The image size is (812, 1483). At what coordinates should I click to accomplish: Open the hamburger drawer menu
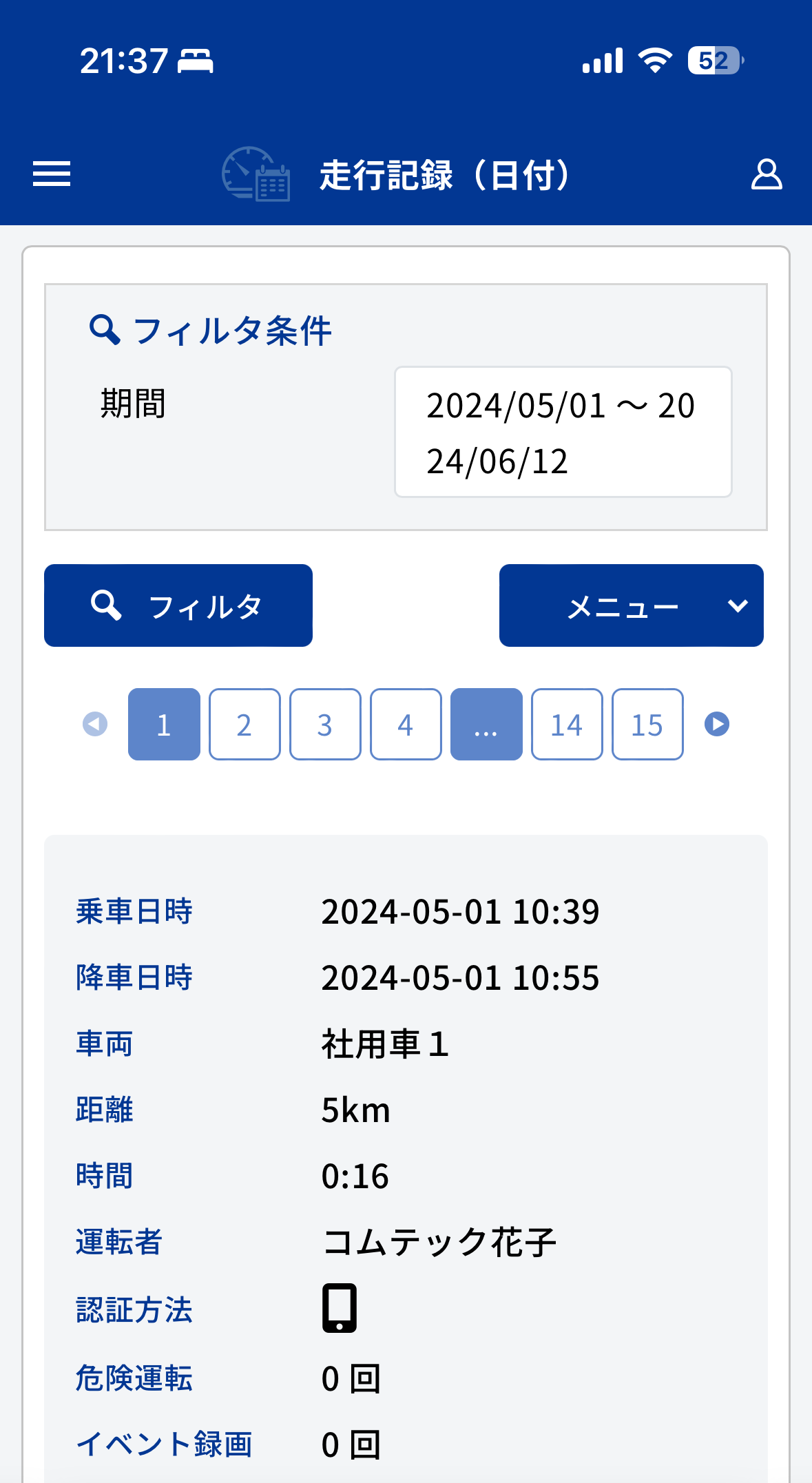52,174
